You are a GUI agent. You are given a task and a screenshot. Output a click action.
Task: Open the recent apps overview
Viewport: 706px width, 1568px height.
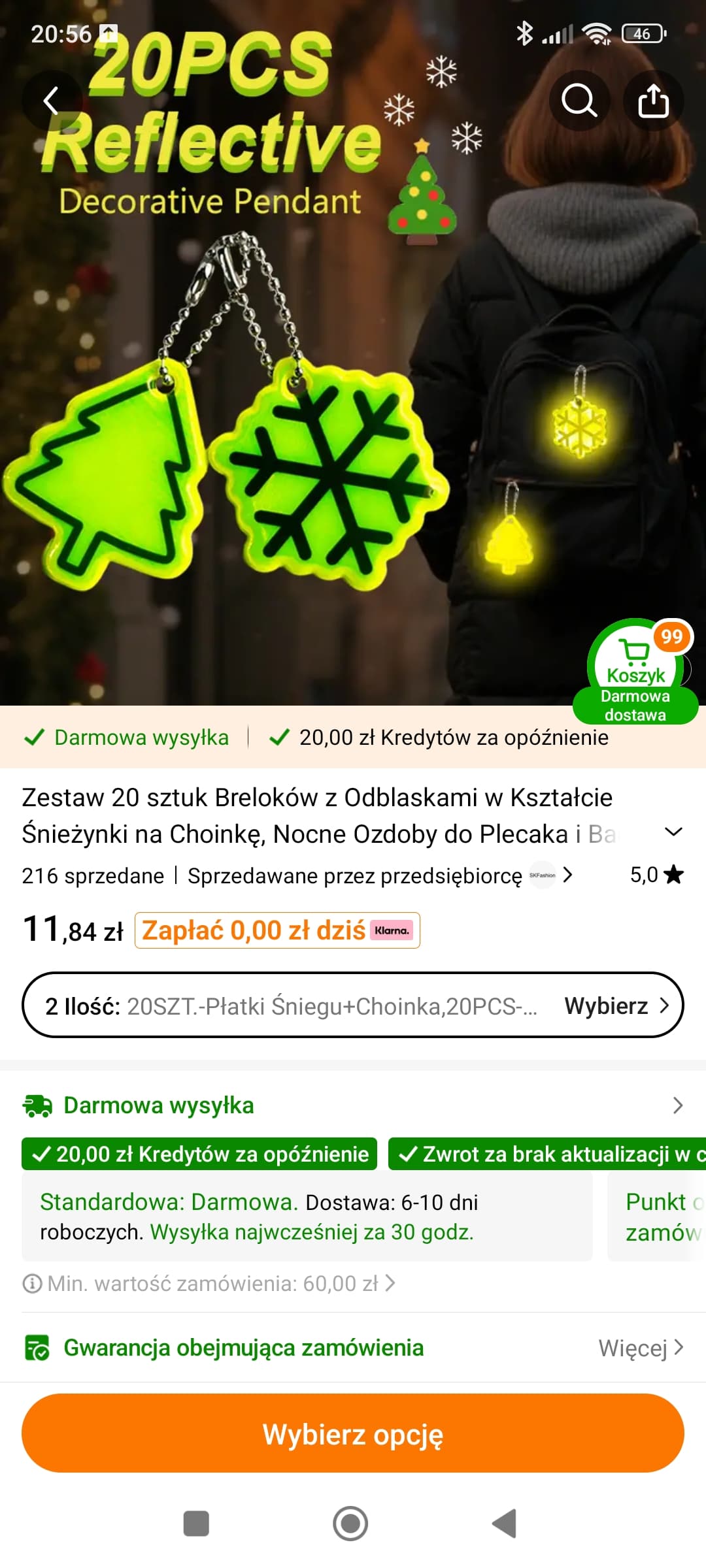196,1524
